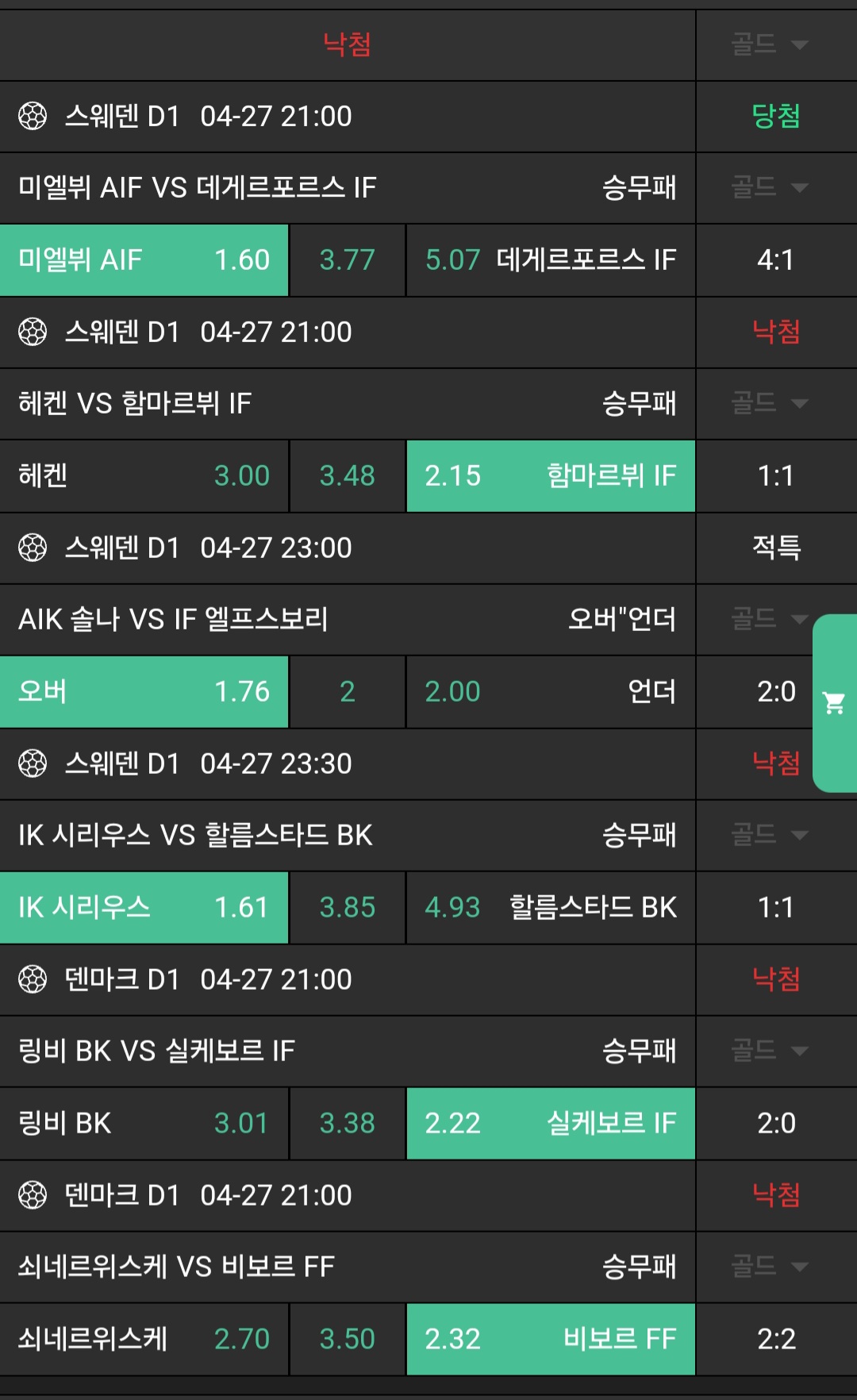Image resolution: width=857 pixels, height=1400 pixels.
Task: Select 미엘뷔 AIF win odds 1.60
Action: [x=144, y=260]
